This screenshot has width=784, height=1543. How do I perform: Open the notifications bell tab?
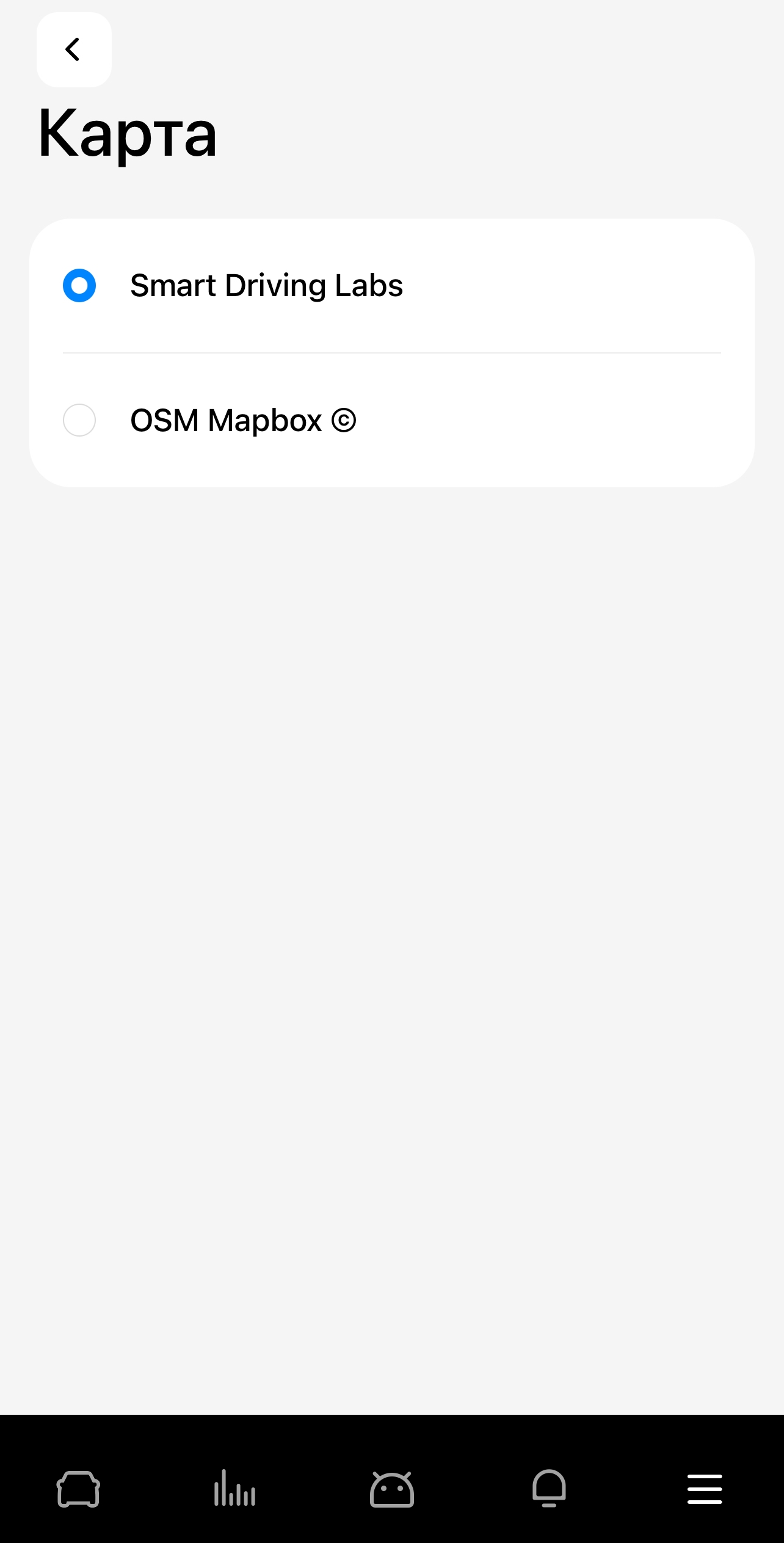tap(549, 1489)
